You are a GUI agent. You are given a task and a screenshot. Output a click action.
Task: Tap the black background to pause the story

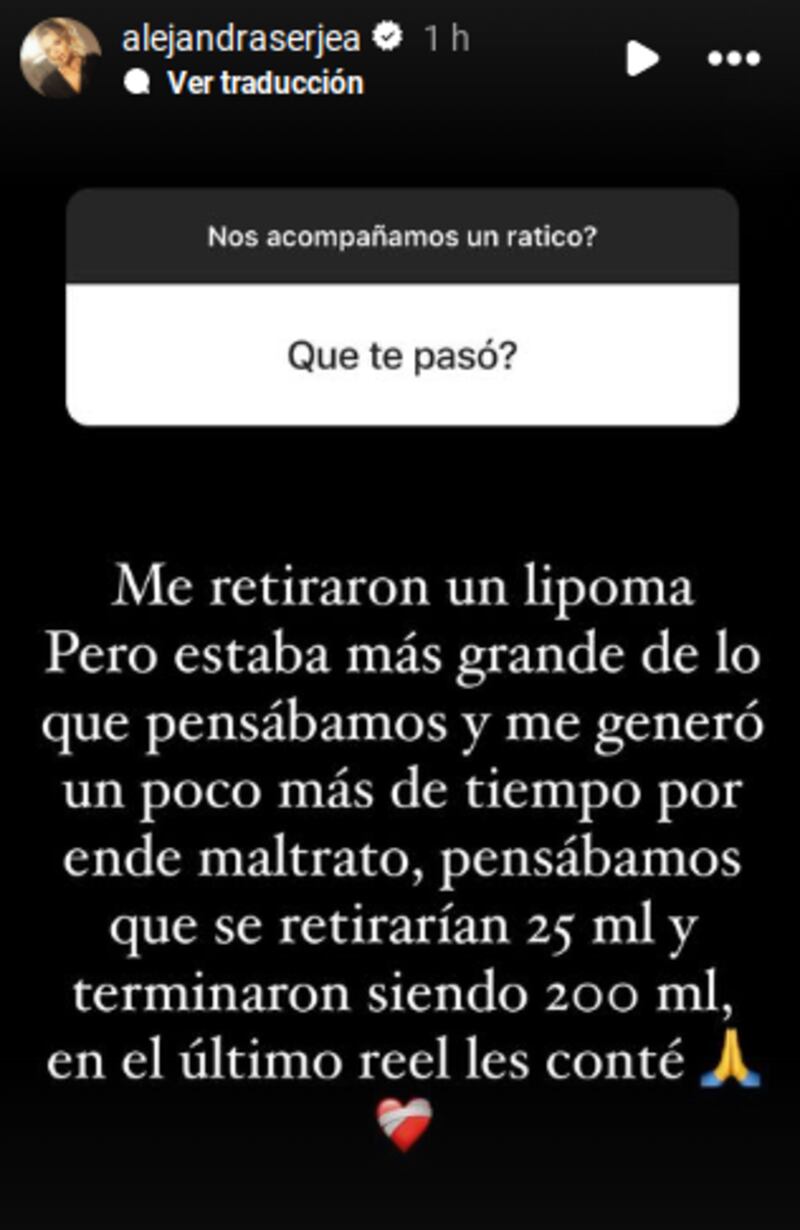(x=400, y=480)
